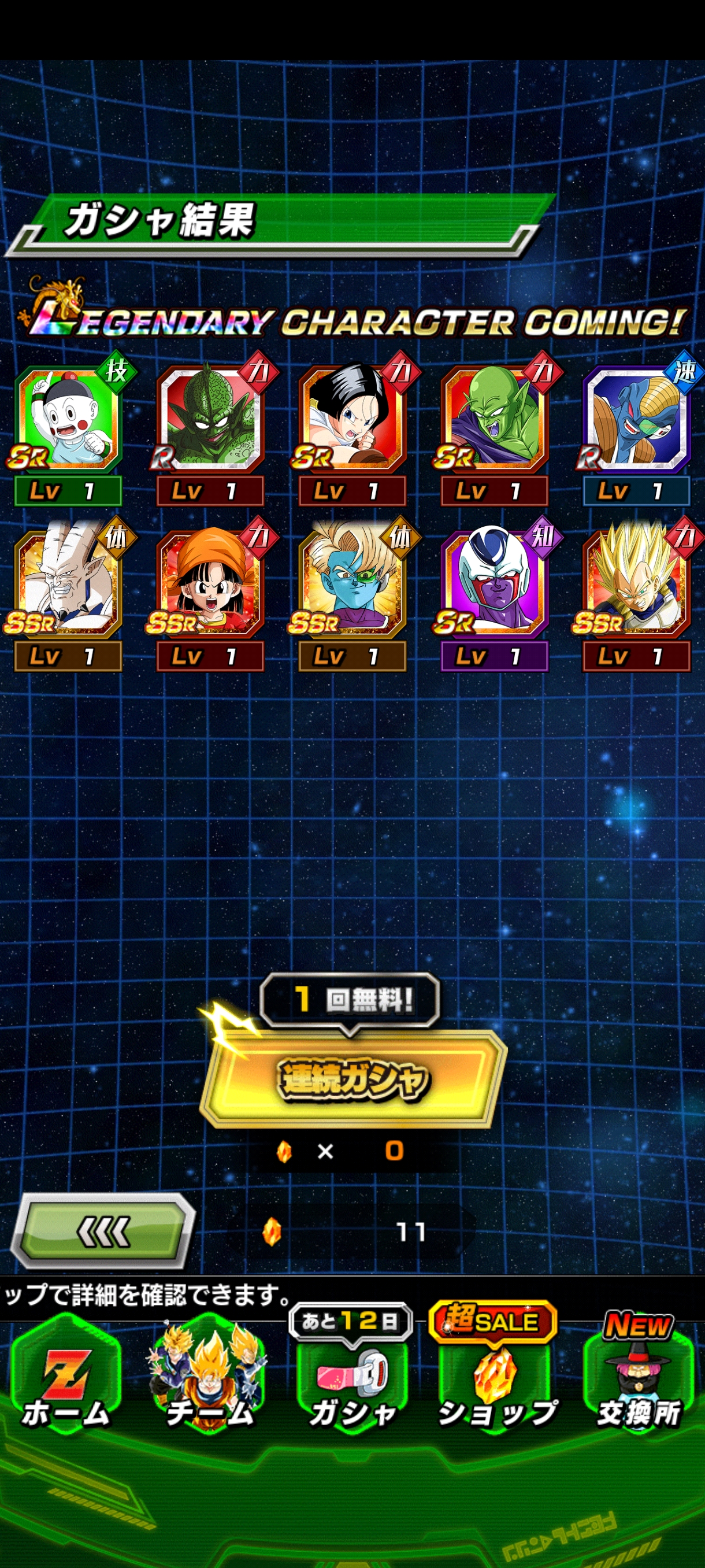Inspect the SR Videl card
705x1568 pixels.
click(x=353, y=435)
